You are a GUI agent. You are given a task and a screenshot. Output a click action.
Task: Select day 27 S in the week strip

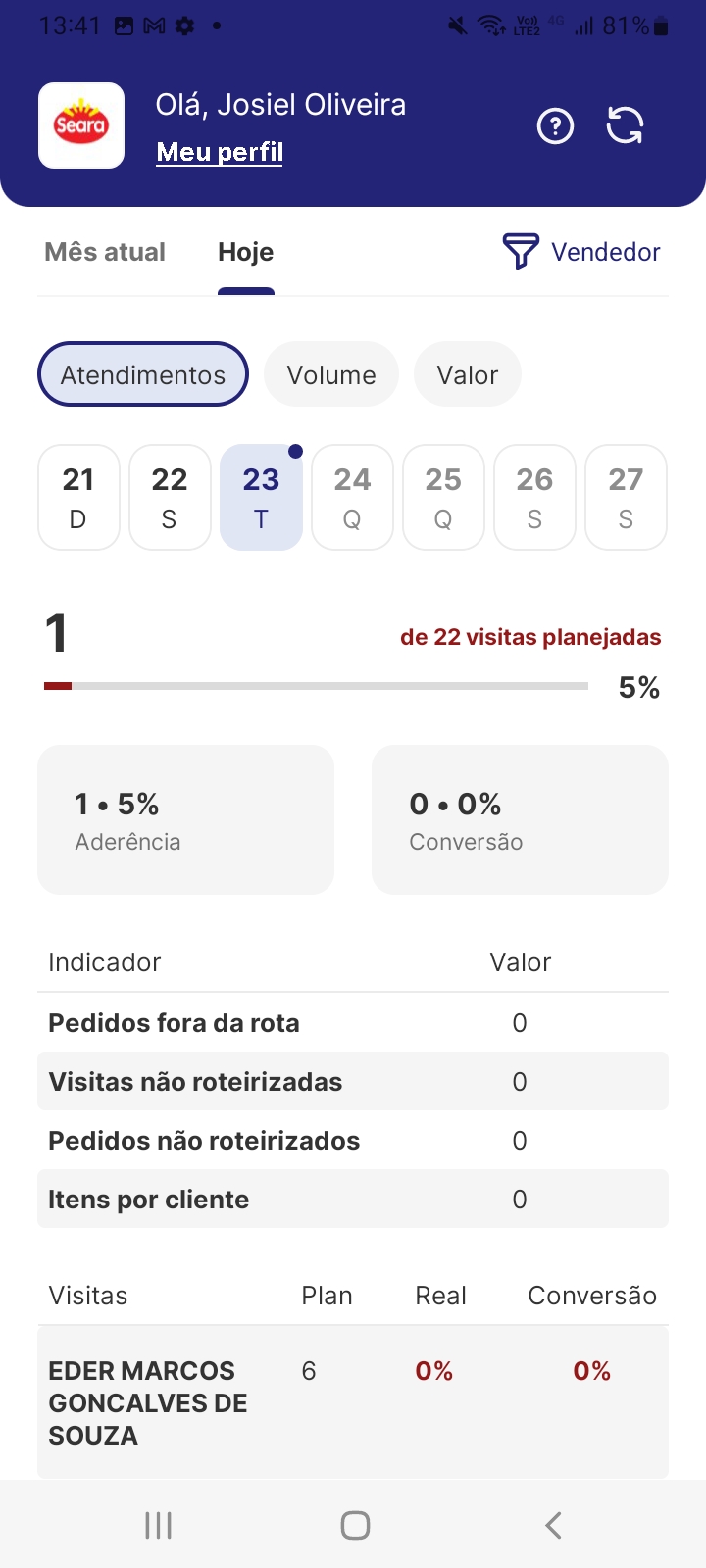[x=626, y=497]
